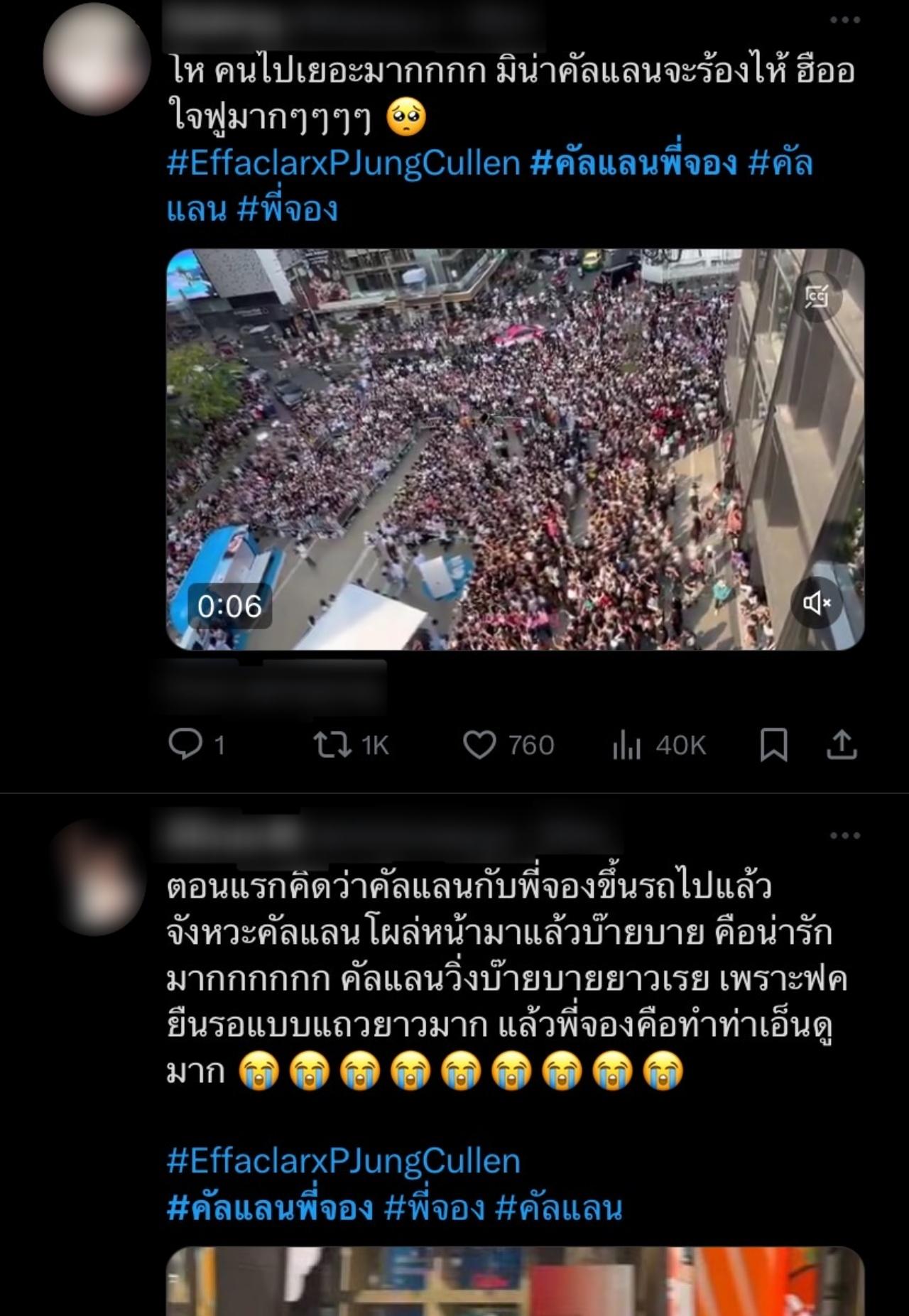The image size is (909, 1316).
Task: Toggle captions on the crowd video
Action: click(817, 298)
